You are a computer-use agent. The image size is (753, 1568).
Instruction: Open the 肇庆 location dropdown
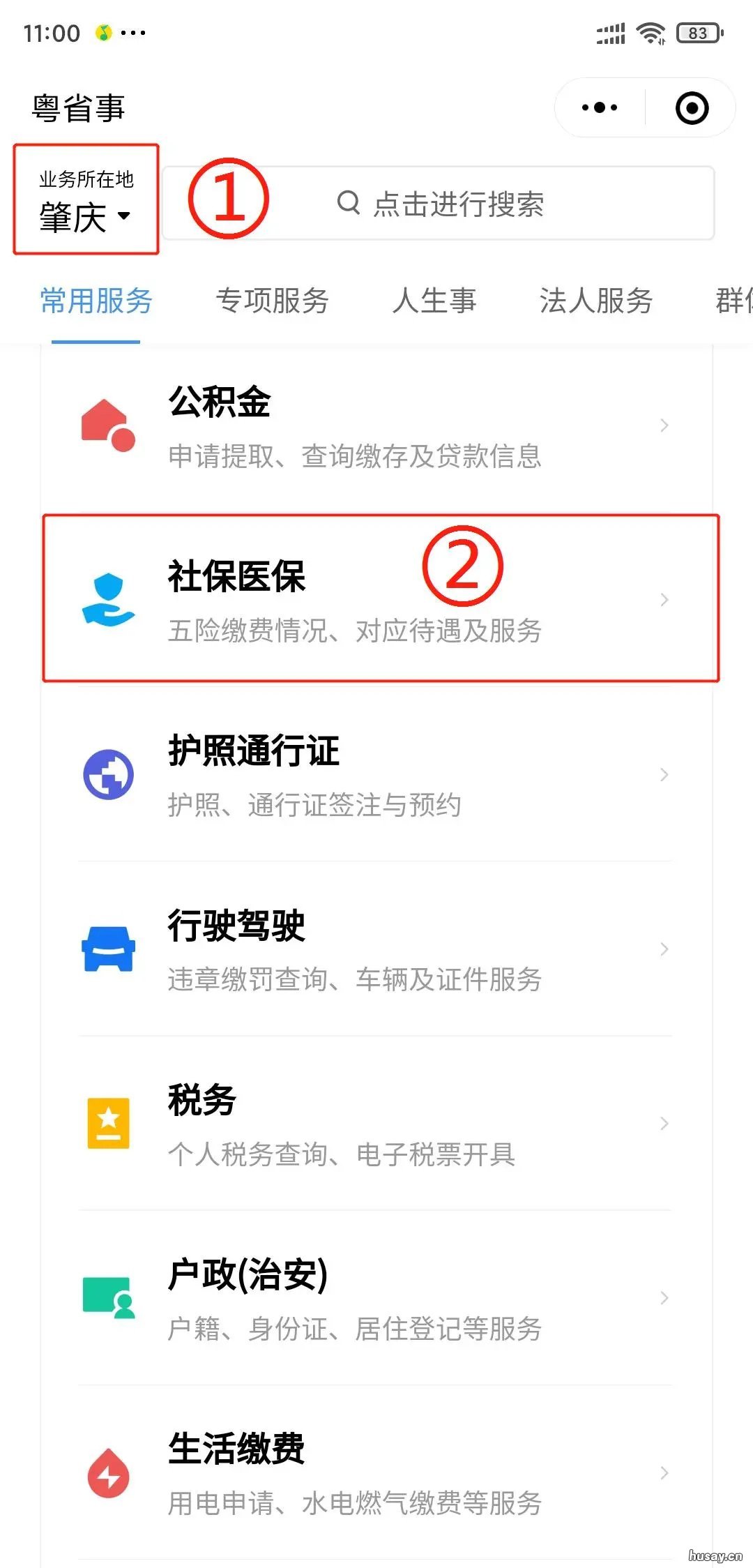coord(84,216)
